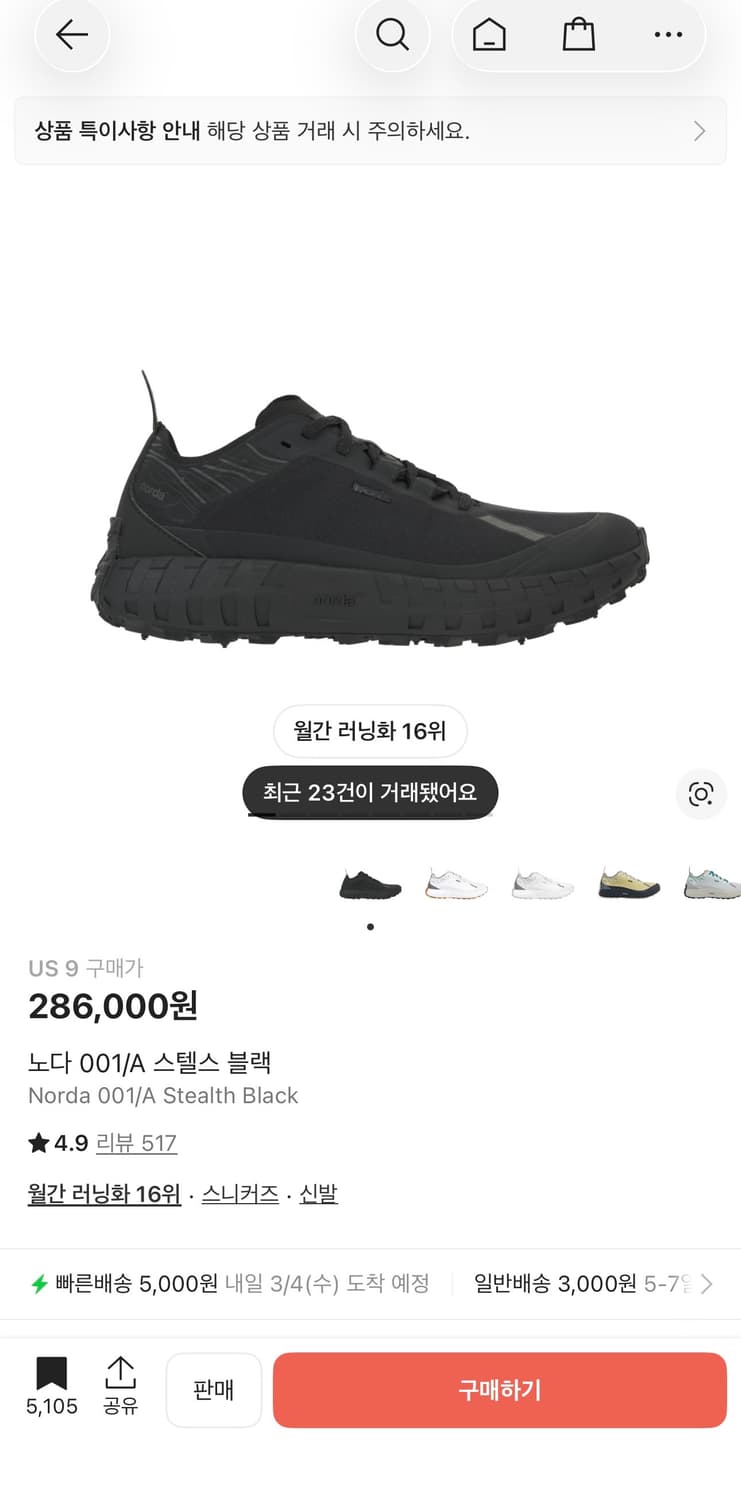Select the white colorway thumbnail
Image resolution: width=741 pixels, height=1500 pixels.
point(456,884)
